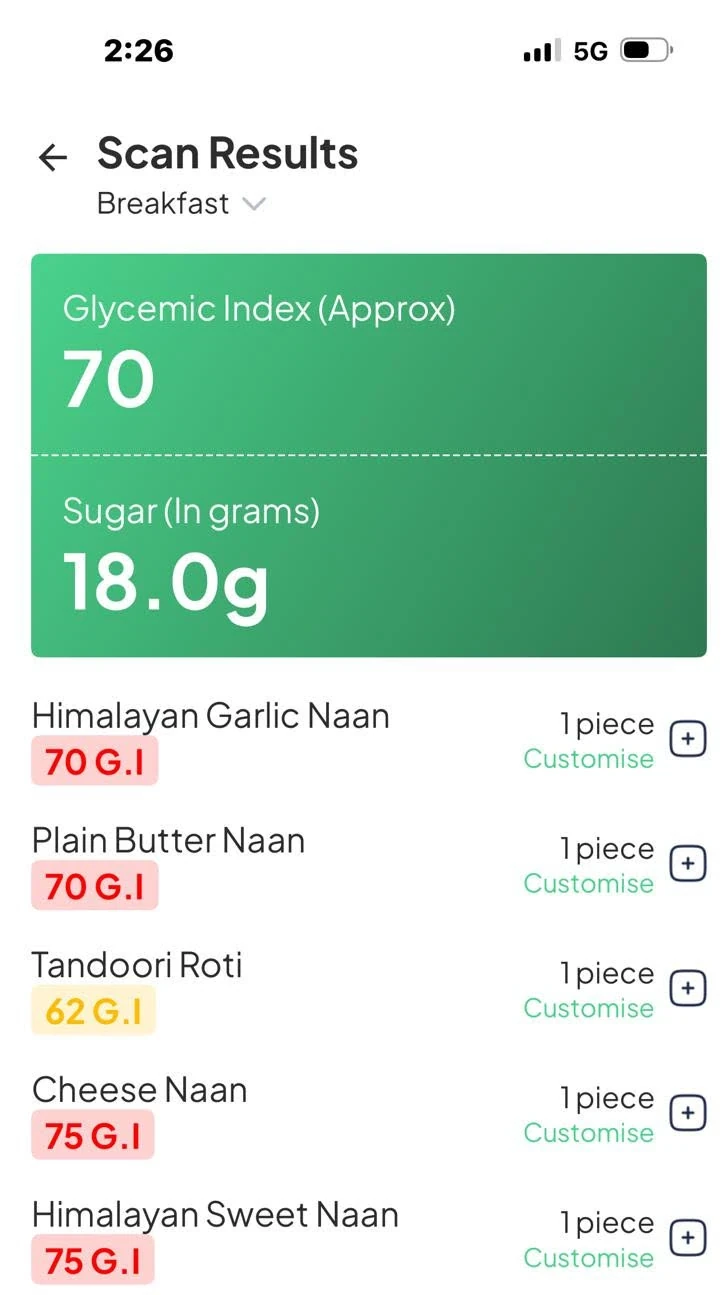Tap the plus icon beside Himalayan Garlic Naan
The width and height of the screenshot is (728, 1295).
coord(687,739)
